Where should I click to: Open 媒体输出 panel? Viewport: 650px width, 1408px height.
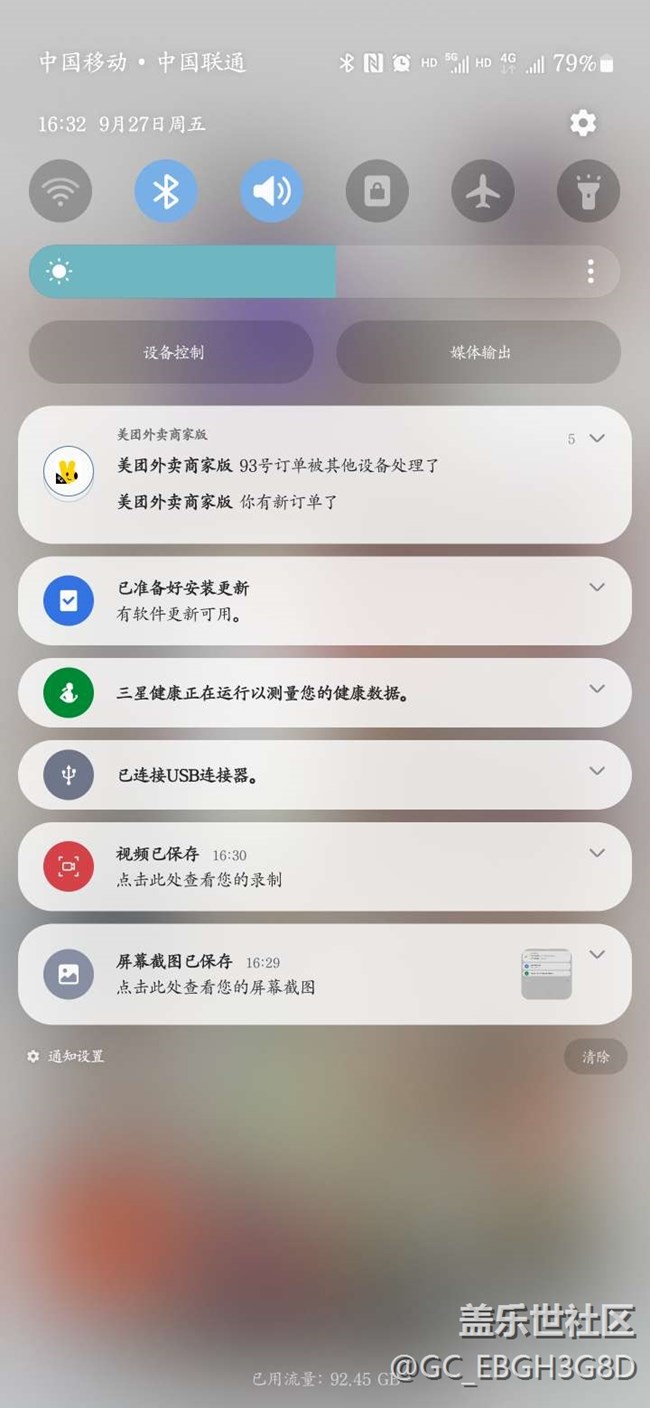478,352
